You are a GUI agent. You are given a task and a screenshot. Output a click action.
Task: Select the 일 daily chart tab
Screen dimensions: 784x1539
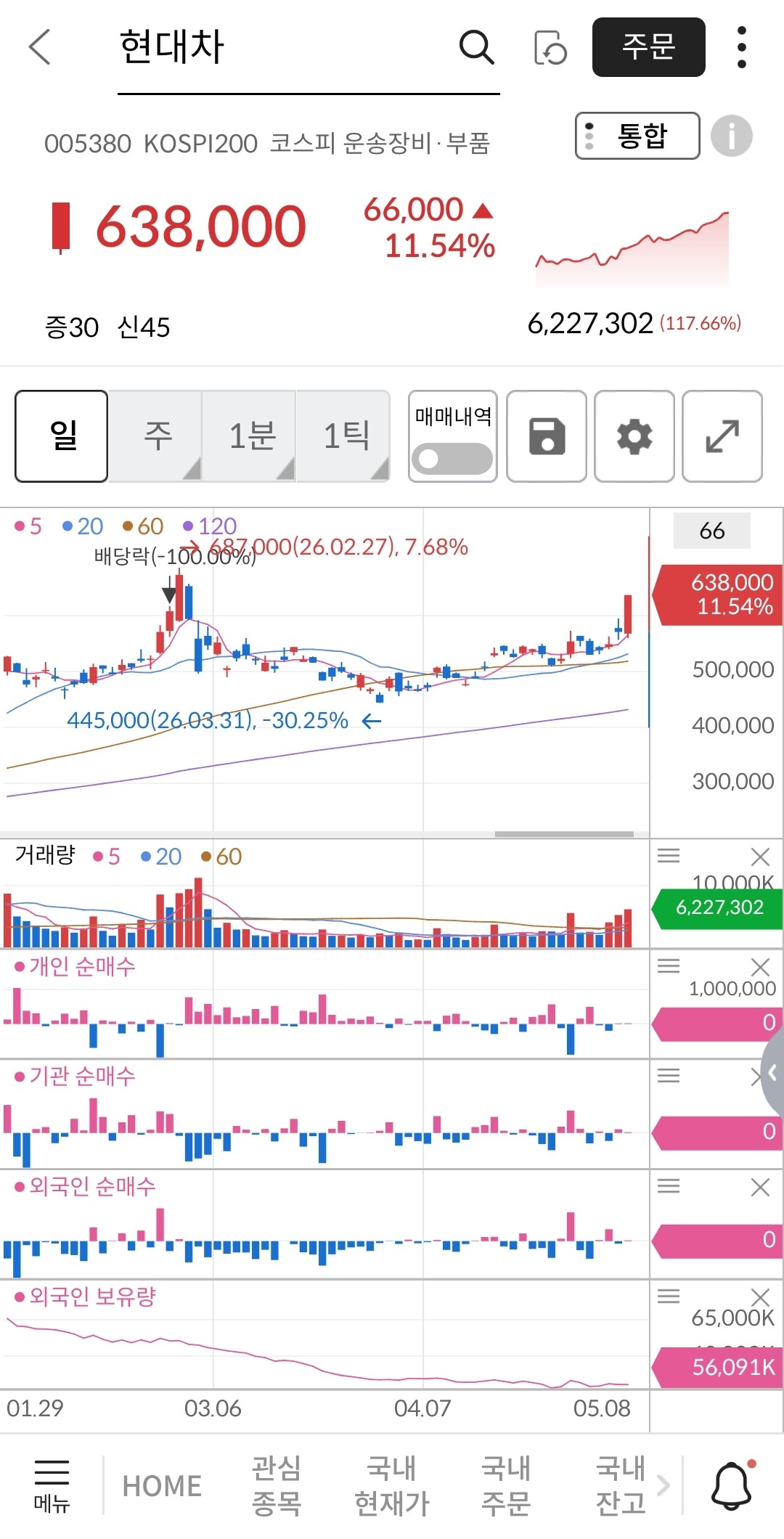62,436
